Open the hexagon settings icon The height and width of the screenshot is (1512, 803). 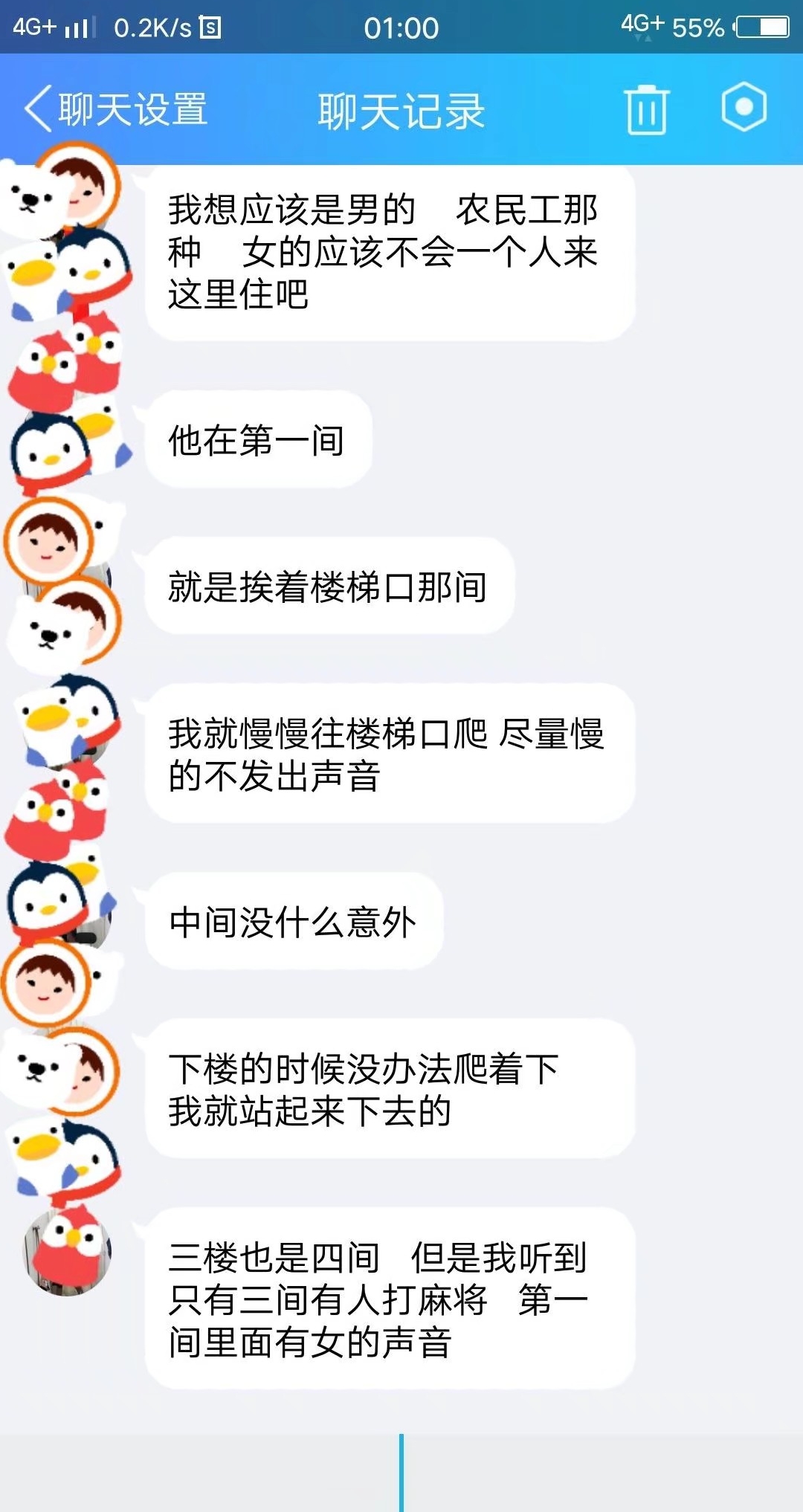744,107
